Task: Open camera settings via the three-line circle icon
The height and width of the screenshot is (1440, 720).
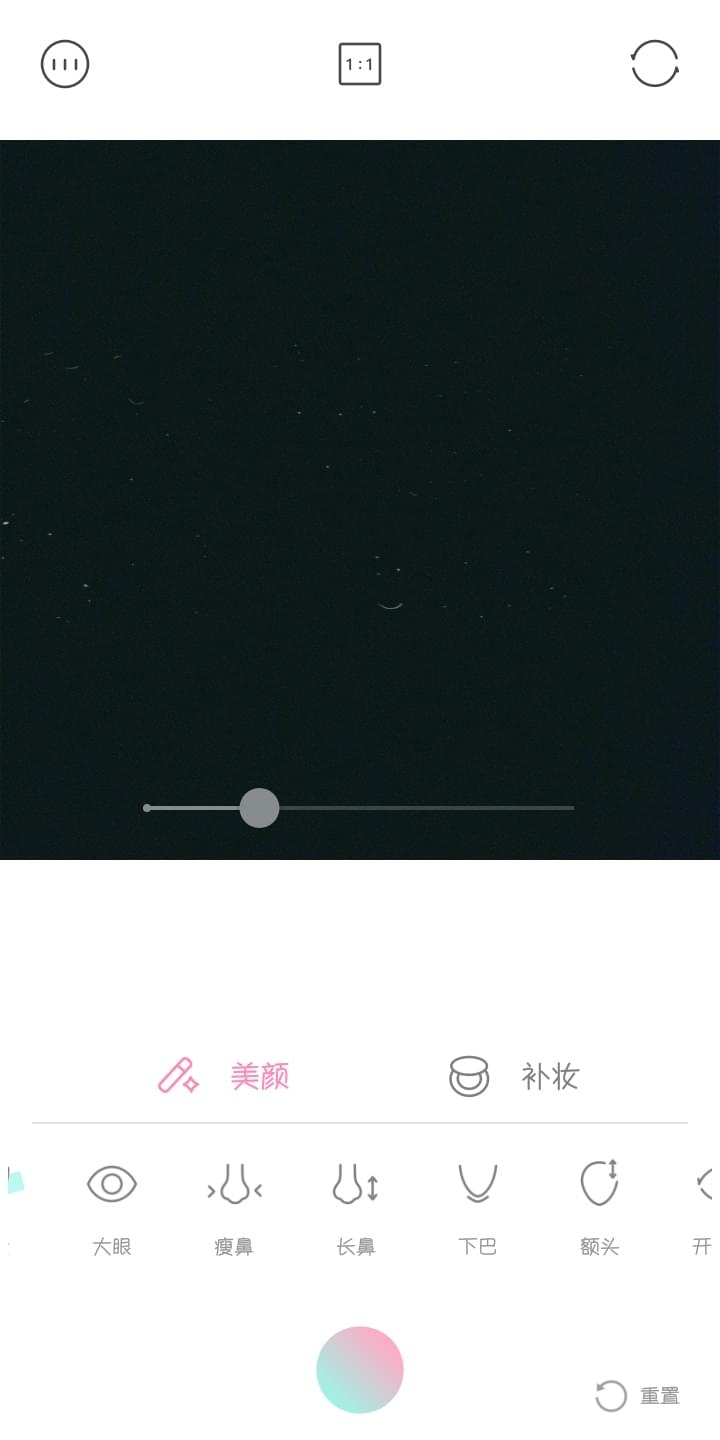Action: coord(64,63)
